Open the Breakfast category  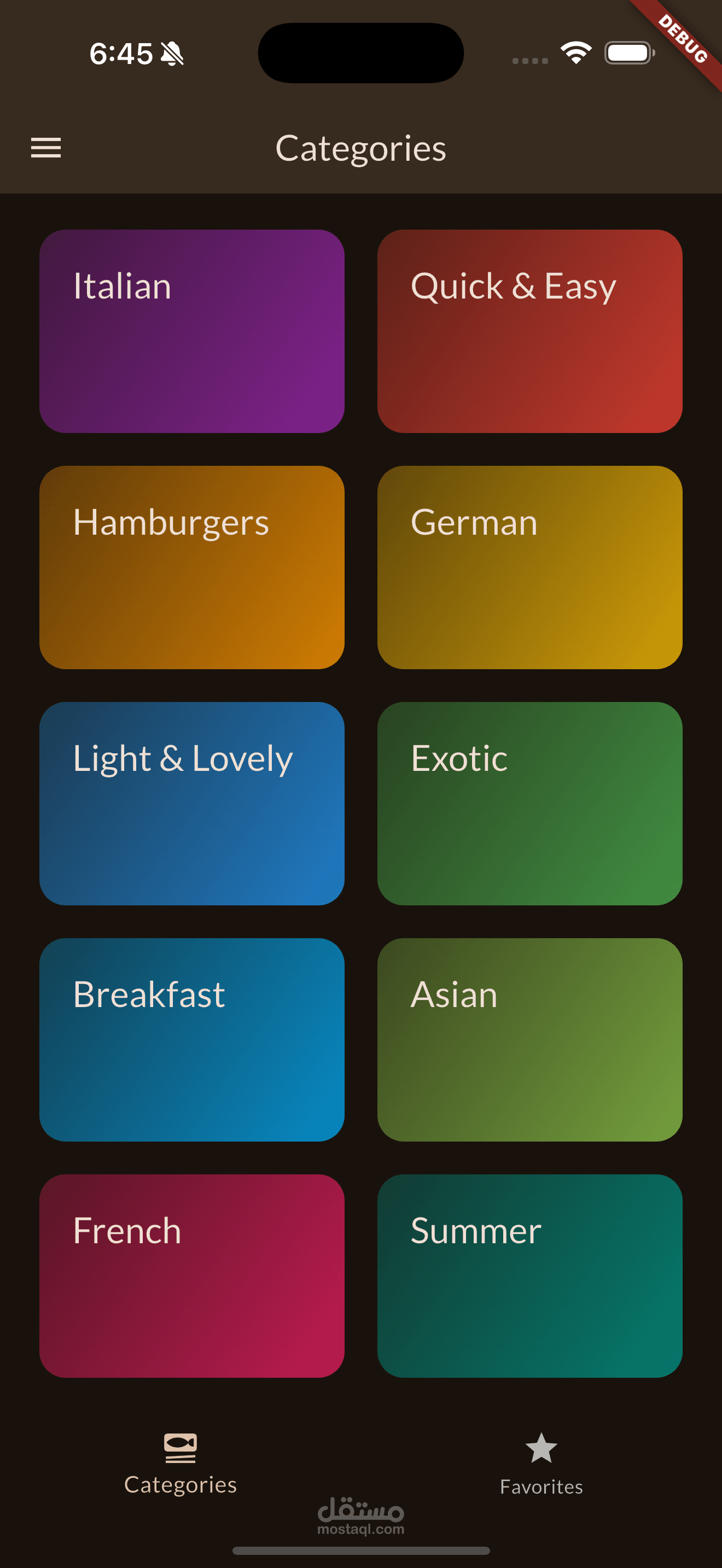click(x=192, y=1040)
